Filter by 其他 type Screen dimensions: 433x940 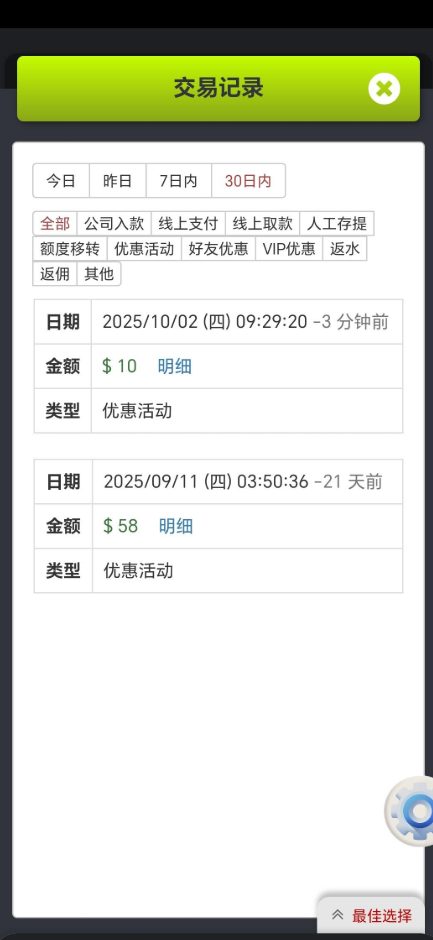click(99, 274)
